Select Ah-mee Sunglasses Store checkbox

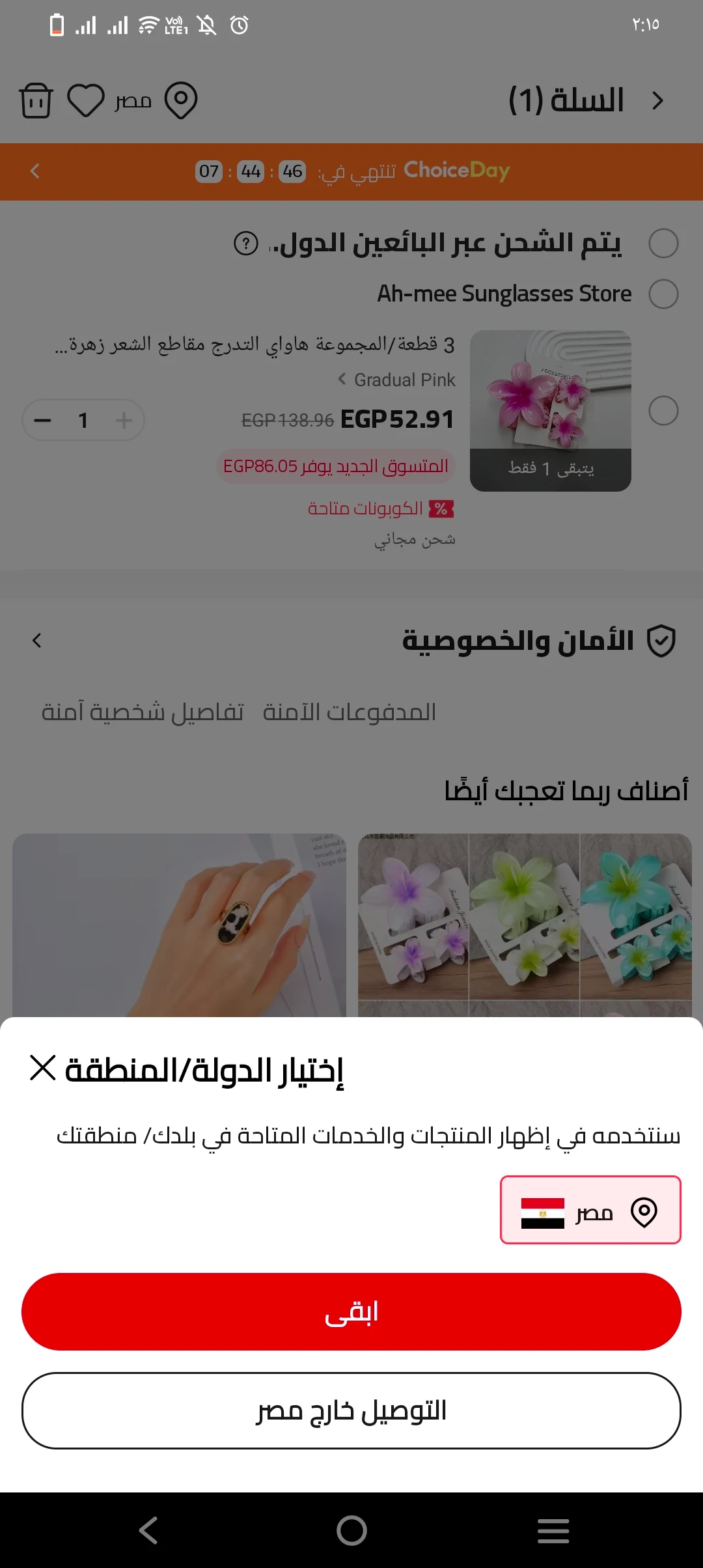pos(663,294)
